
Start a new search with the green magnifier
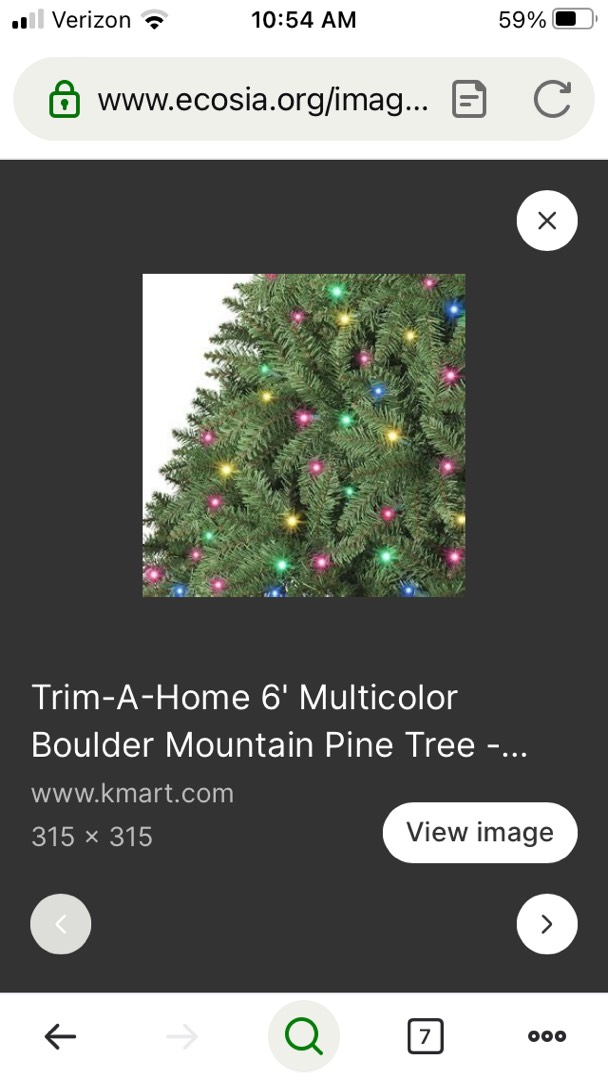click(304, 1036)
